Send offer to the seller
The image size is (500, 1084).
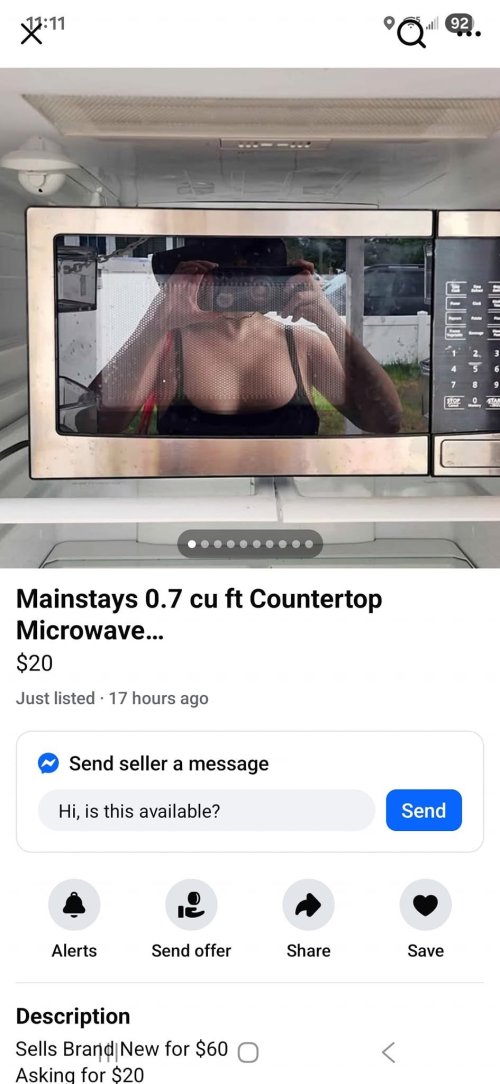191,918
